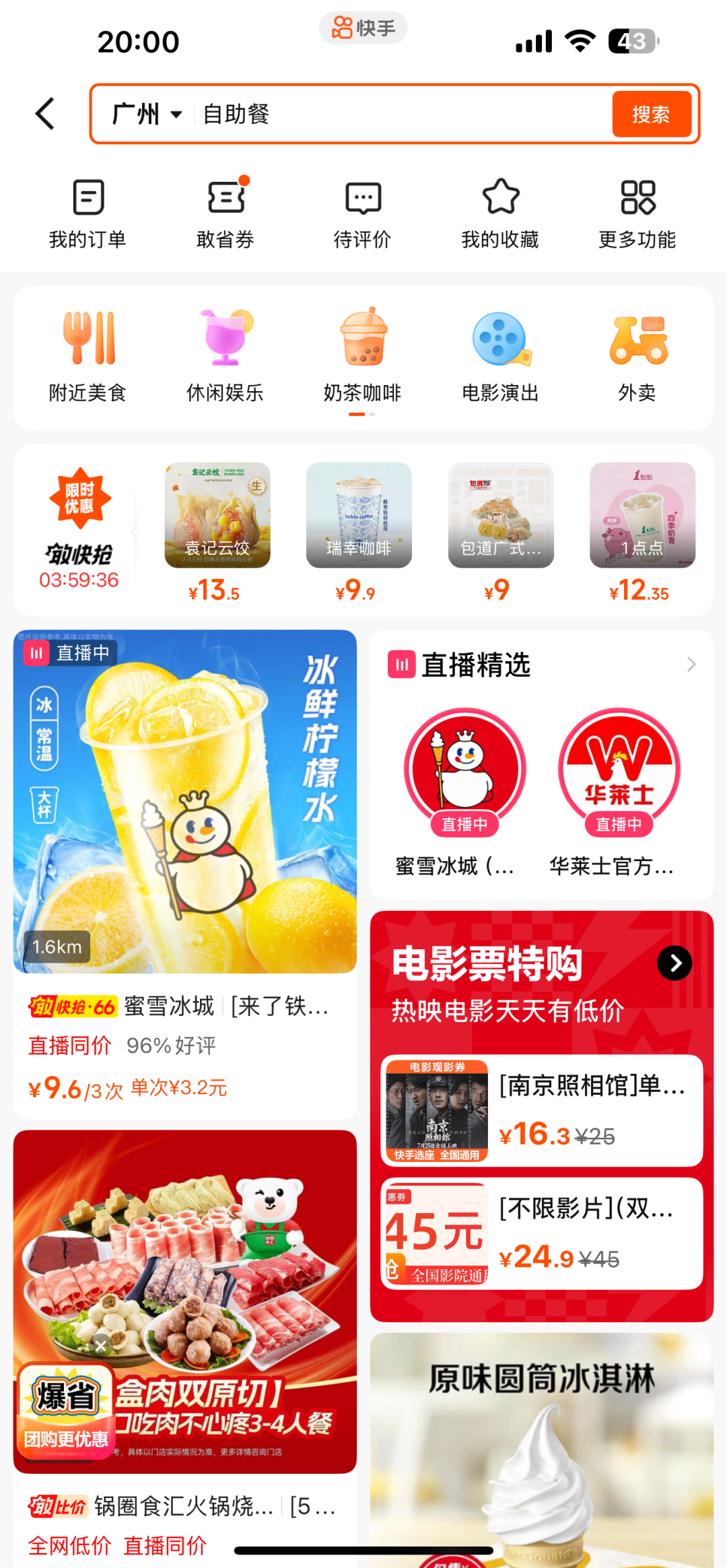Open the 蜜雪冰城 冰鲜柠檬水 live card
Viewport: 727px width, 1568px height.
185,801
